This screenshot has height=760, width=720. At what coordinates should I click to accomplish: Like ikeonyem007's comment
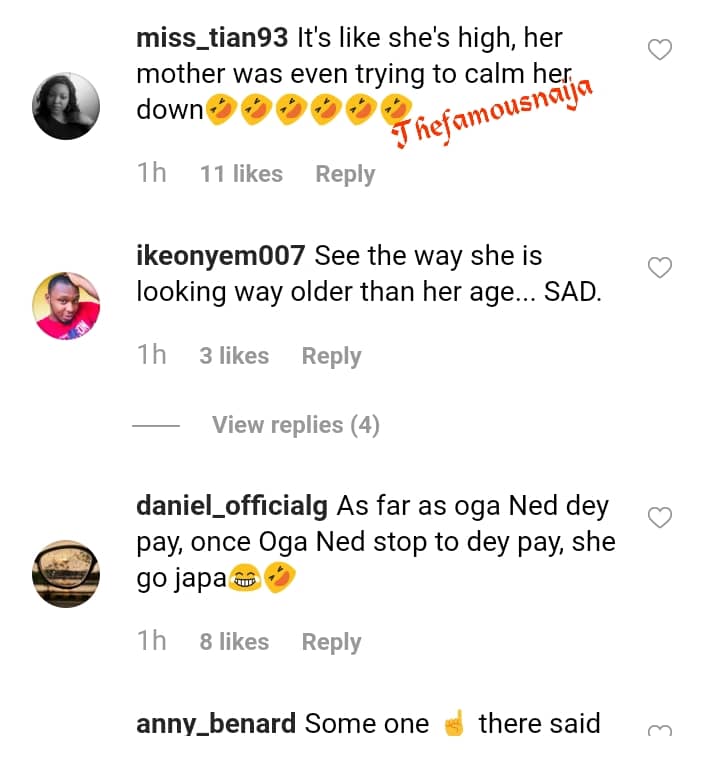660,267
